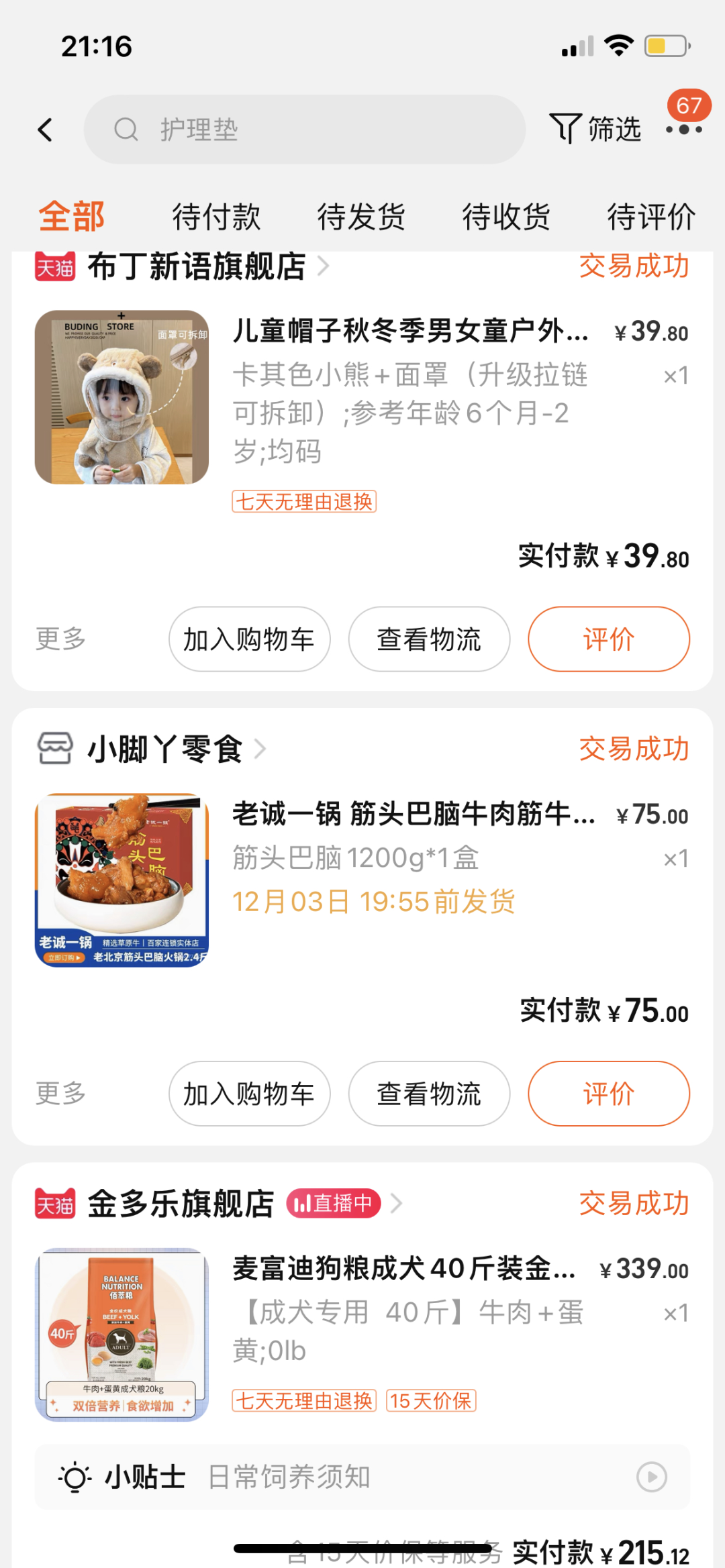View logistics for the 儿童帽子 order
The image size is (725, 1568).
pos(429,639)
